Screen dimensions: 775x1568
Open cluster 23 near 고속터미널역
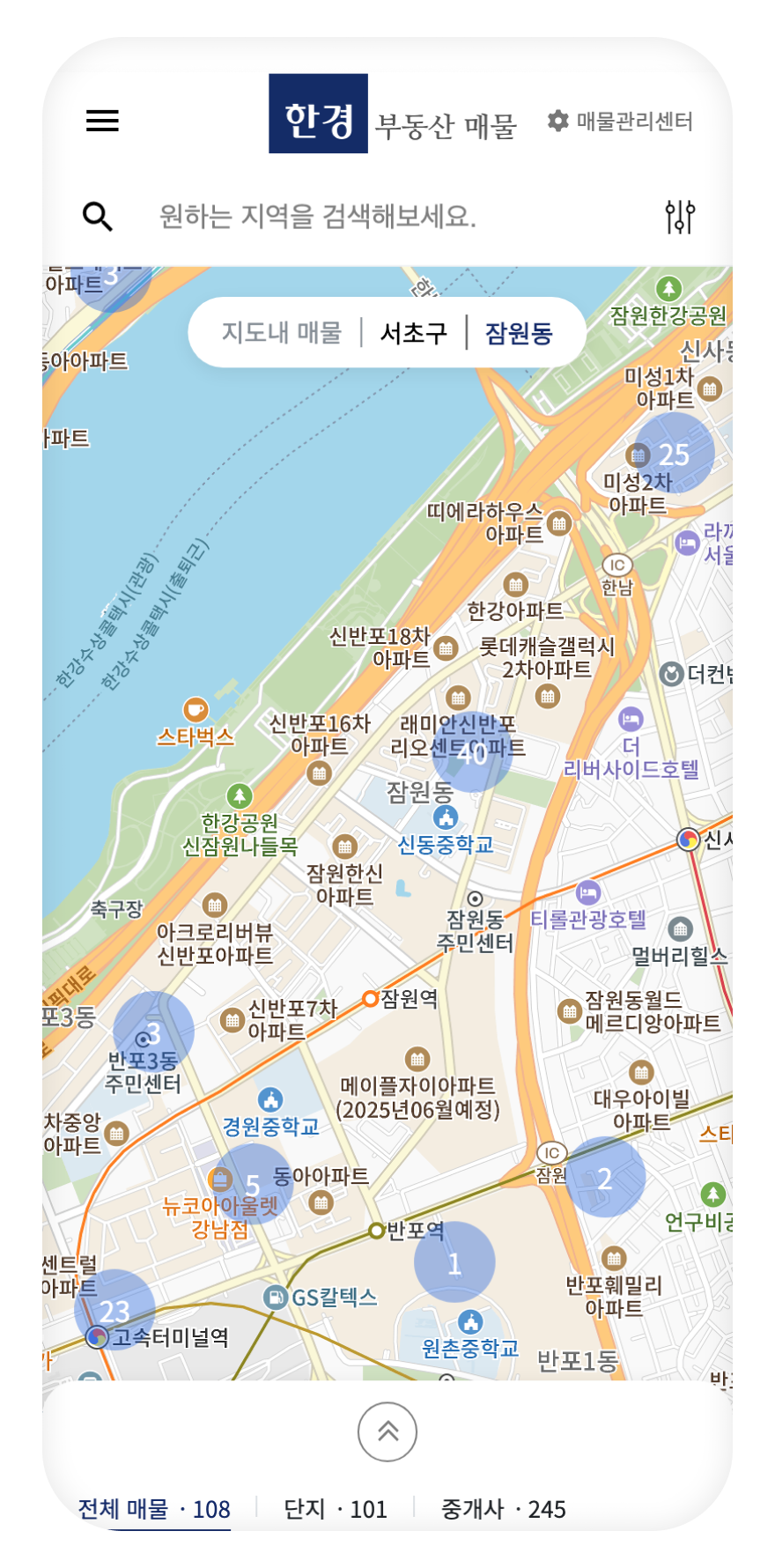(114, 1310)
